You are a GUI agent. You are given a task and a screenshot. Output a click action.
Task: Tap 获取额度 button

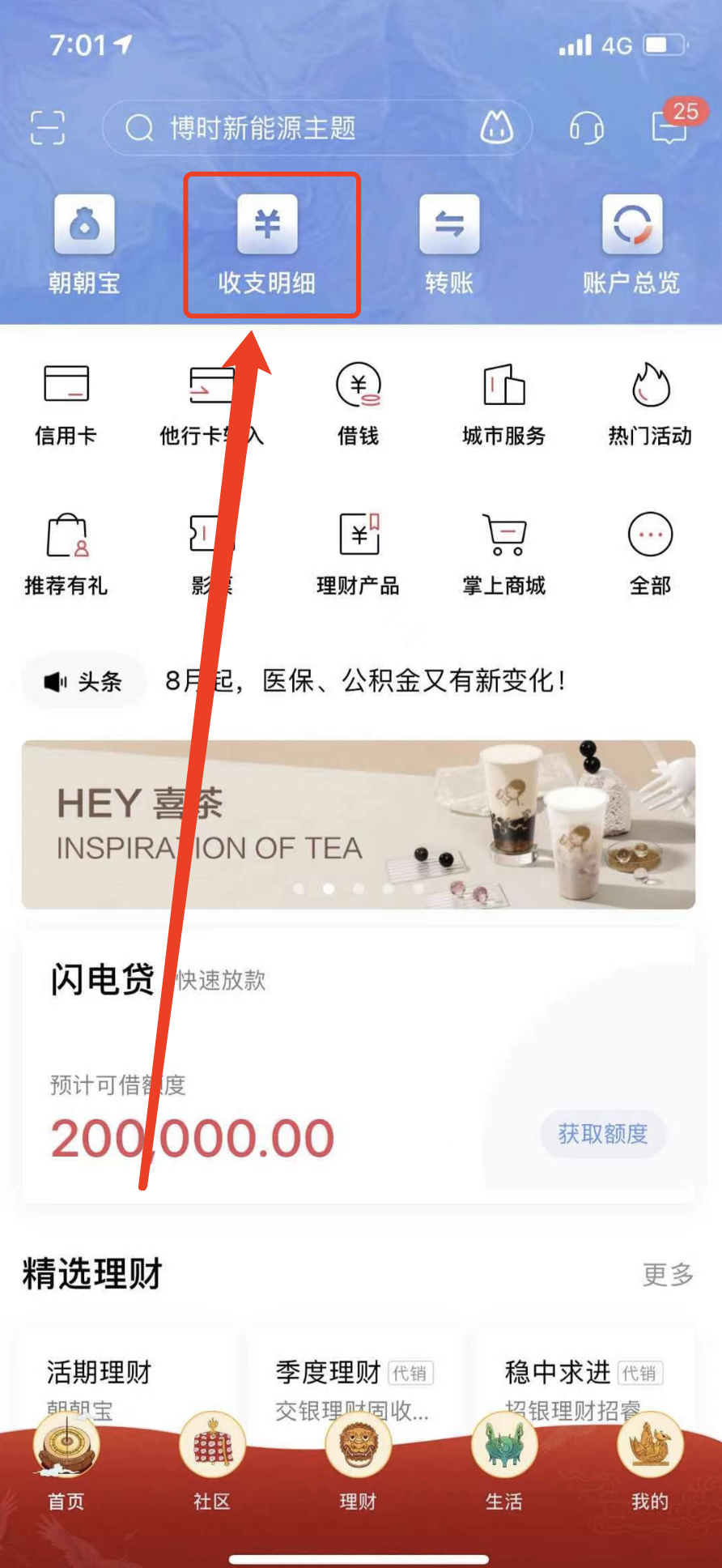click(x=603, y=1133)
